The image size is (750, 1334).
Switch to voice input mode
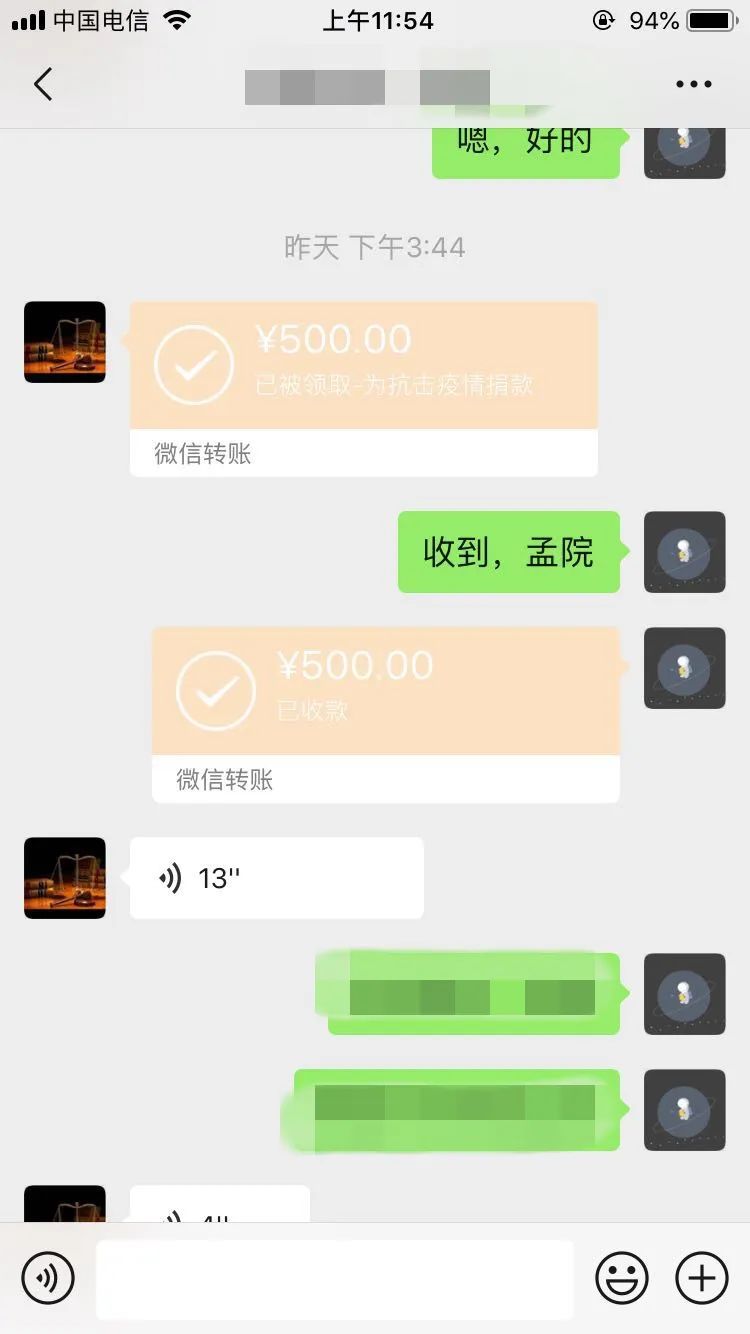point(48,1278)
